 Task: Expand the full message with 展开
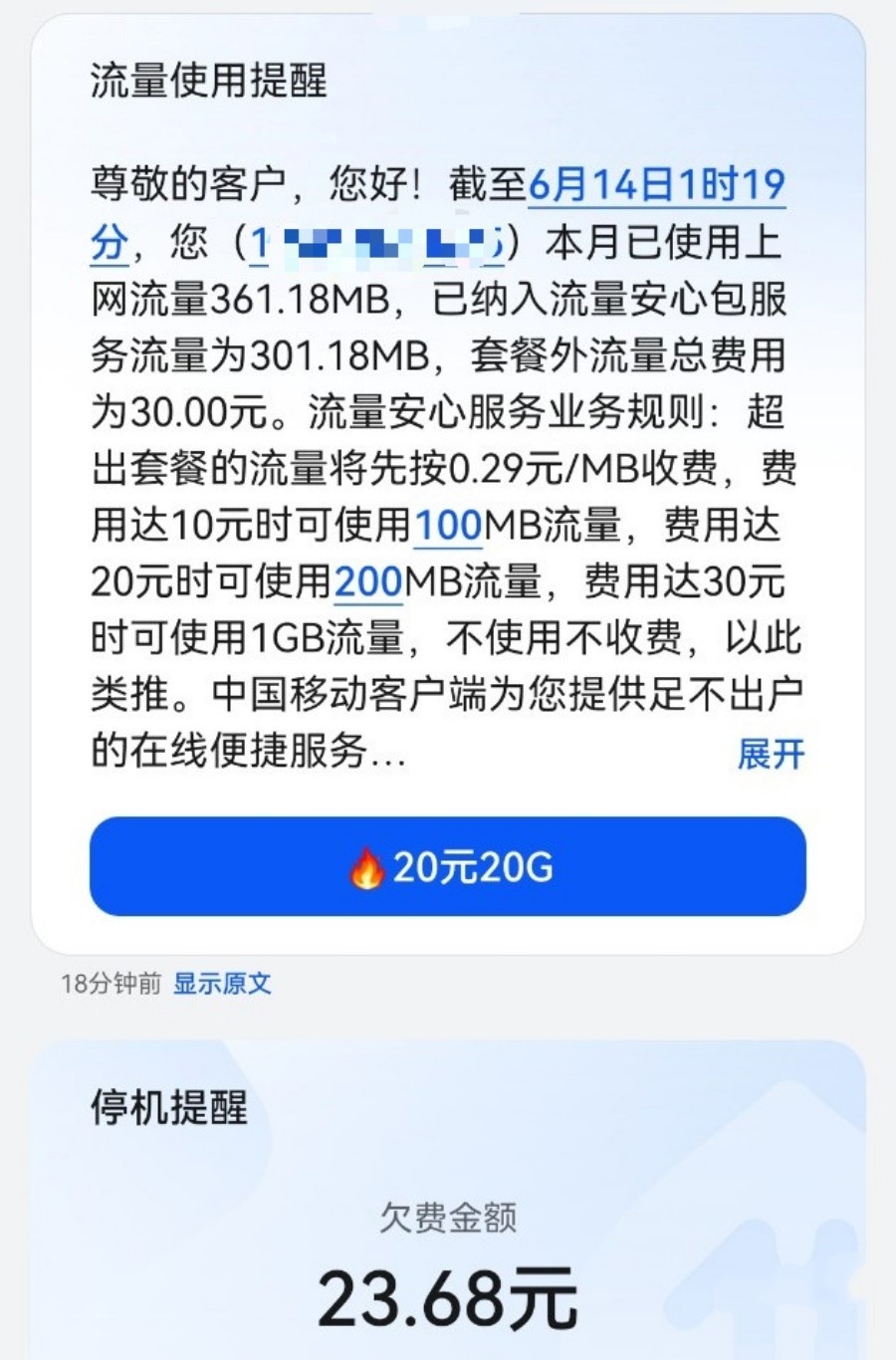pyautogui.click(x=771, y=754)
